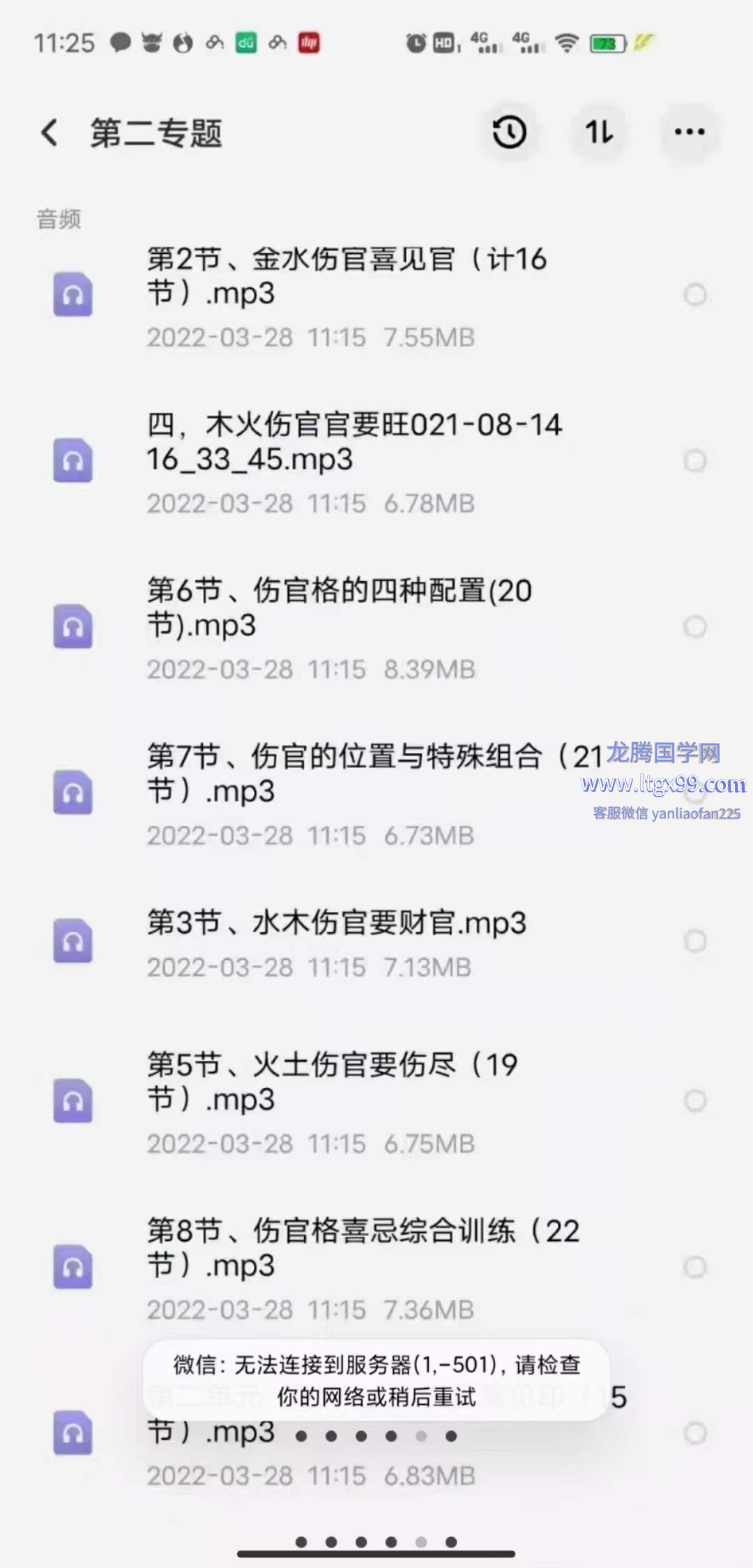Check the circle beside 第5节 火土伤官要伤尽
The image size is (753, 1568).
(x=695, y=1101)
